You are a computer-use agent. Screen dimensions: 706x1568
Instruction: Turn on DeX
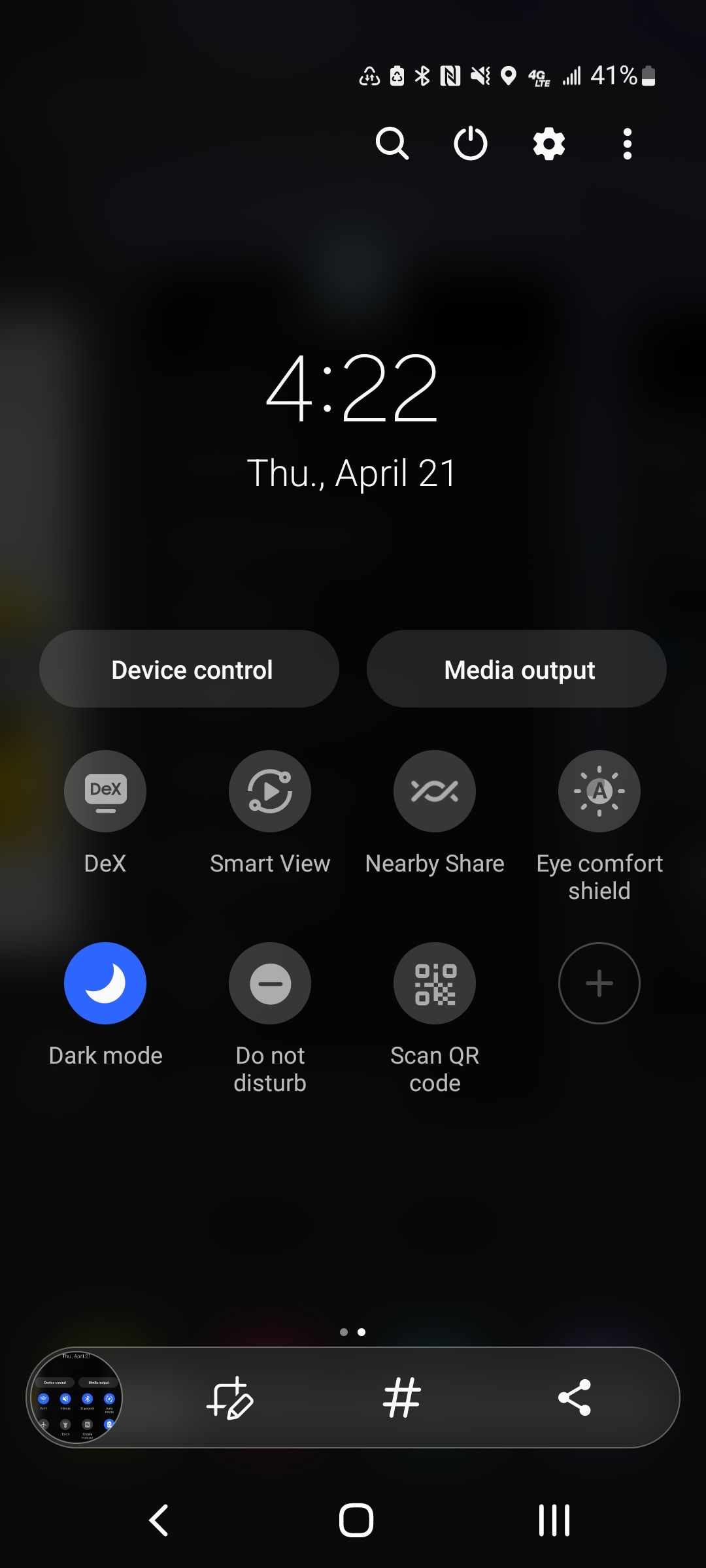click(105, 791)
